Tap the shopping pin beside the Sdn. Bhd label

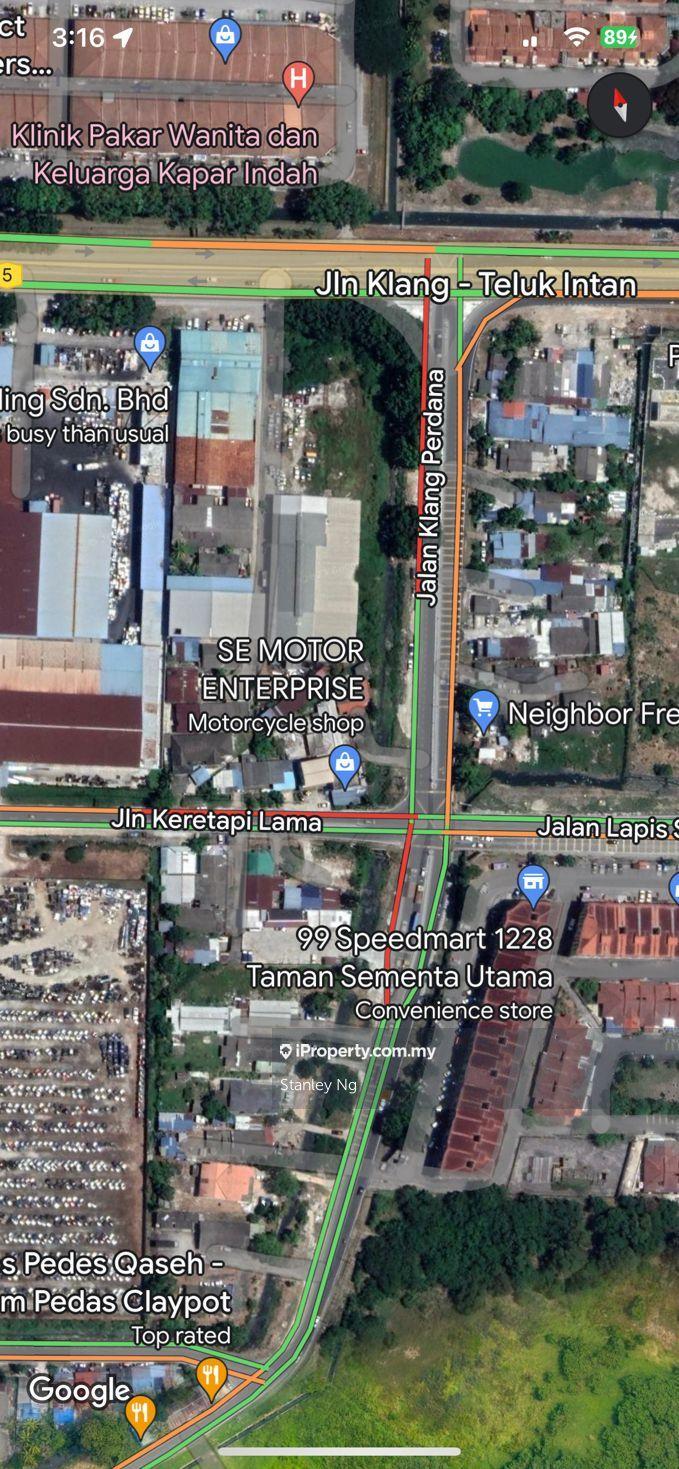[150, 345]
